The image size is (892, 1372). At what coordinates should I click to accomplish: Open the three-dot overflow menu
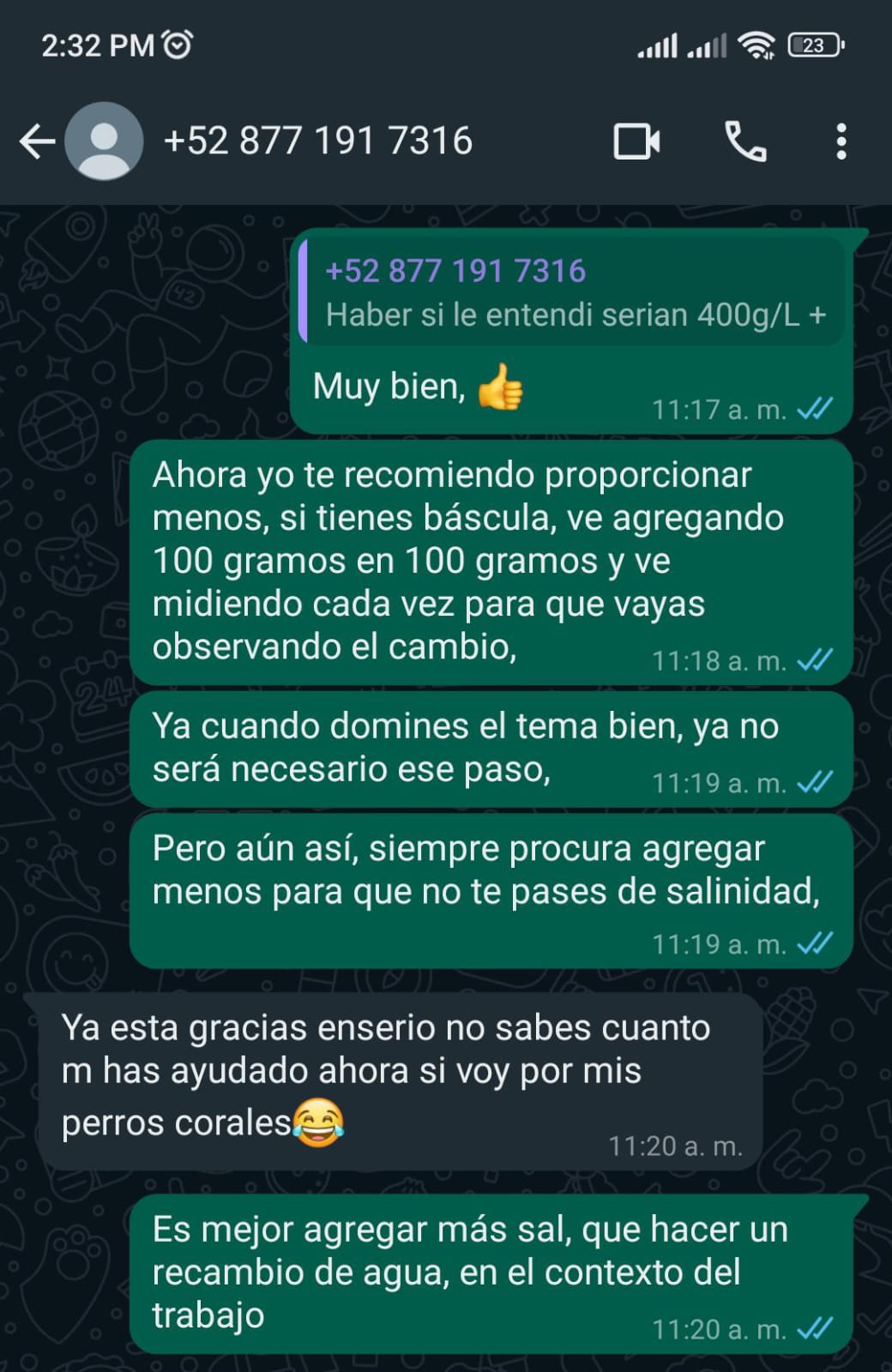841,141
